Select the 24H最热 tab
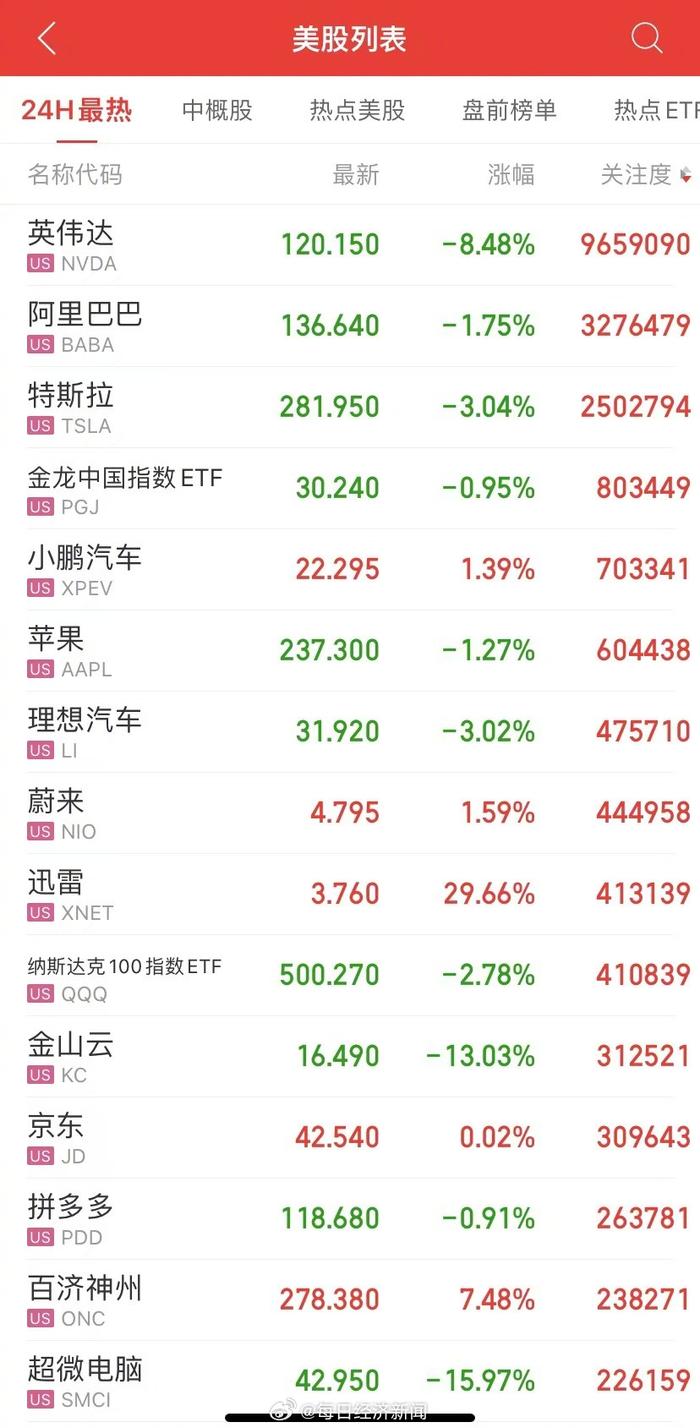 pos(77,110)
